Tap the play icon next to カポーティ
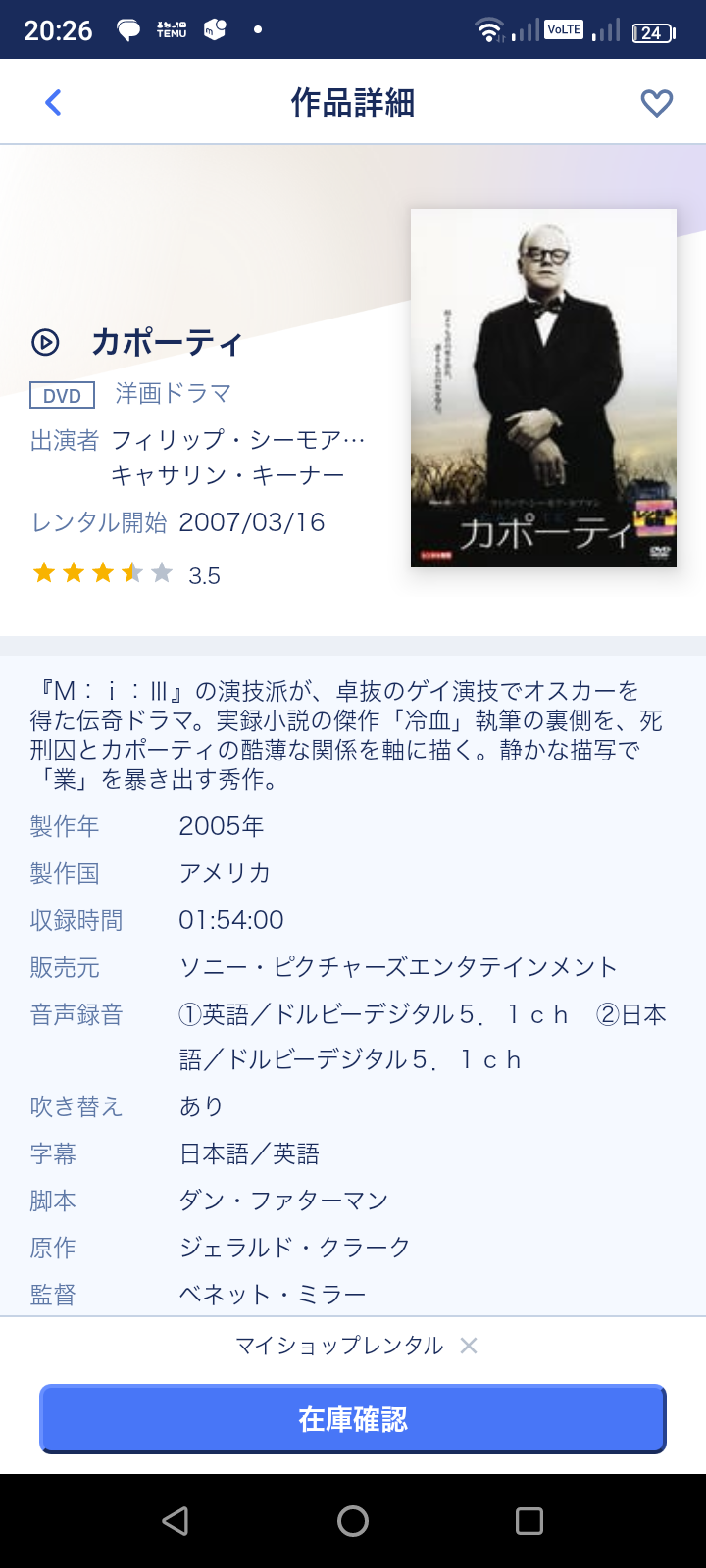Screen dimensions: 706x1568 pyautogui.click(x=45, y=342)
